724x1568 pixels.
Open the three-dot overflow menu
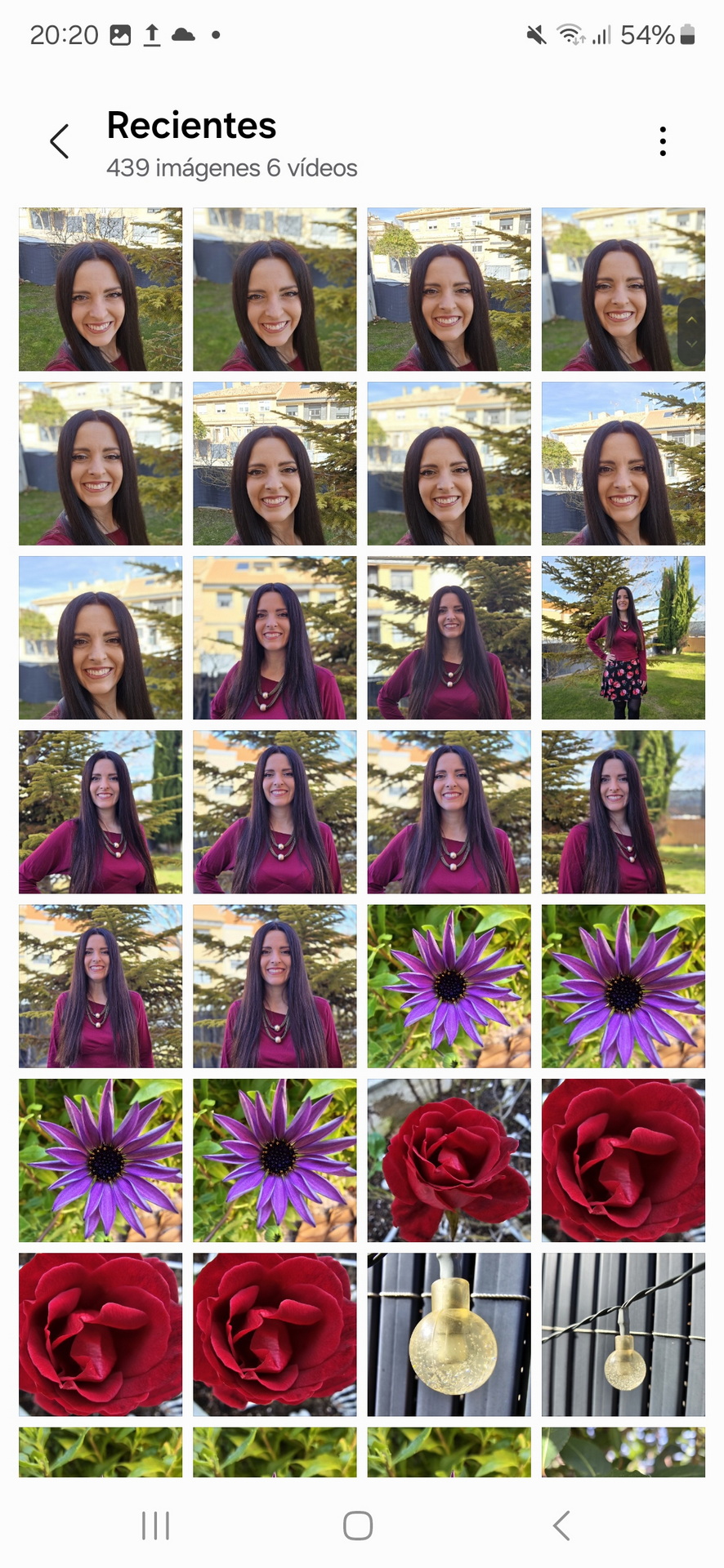[663, 141]
